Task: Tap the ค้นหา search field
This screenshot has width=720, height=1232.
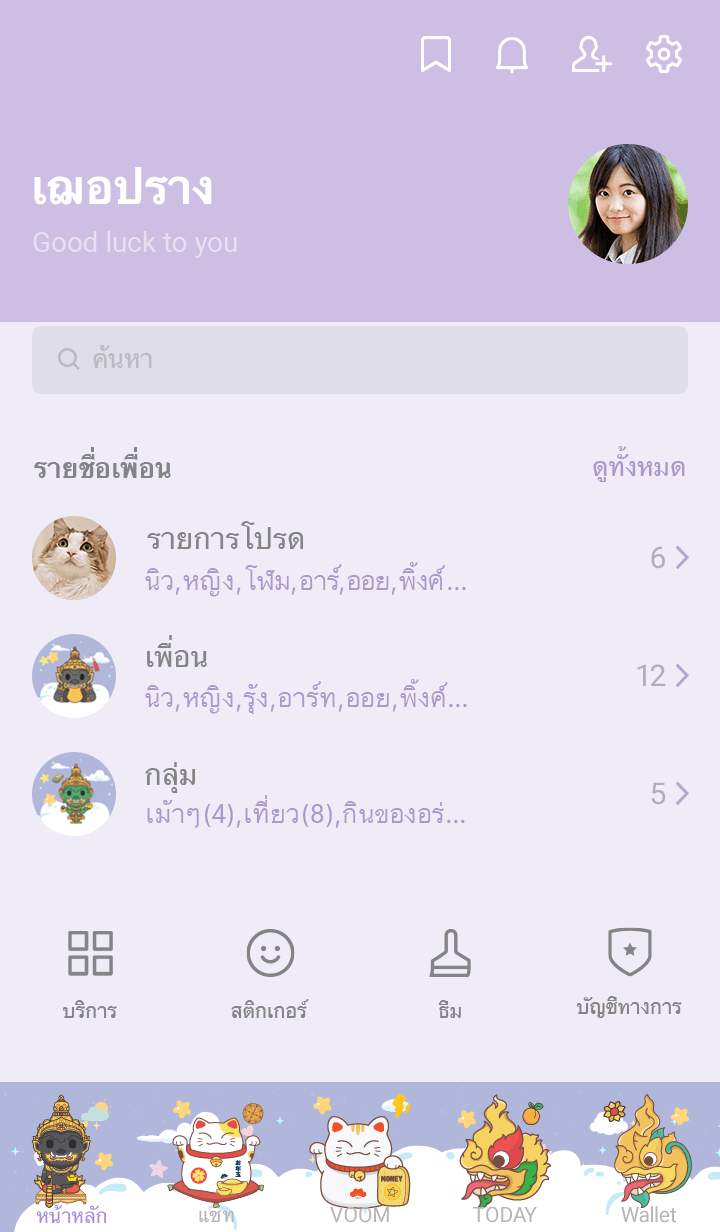Action: 360,359
